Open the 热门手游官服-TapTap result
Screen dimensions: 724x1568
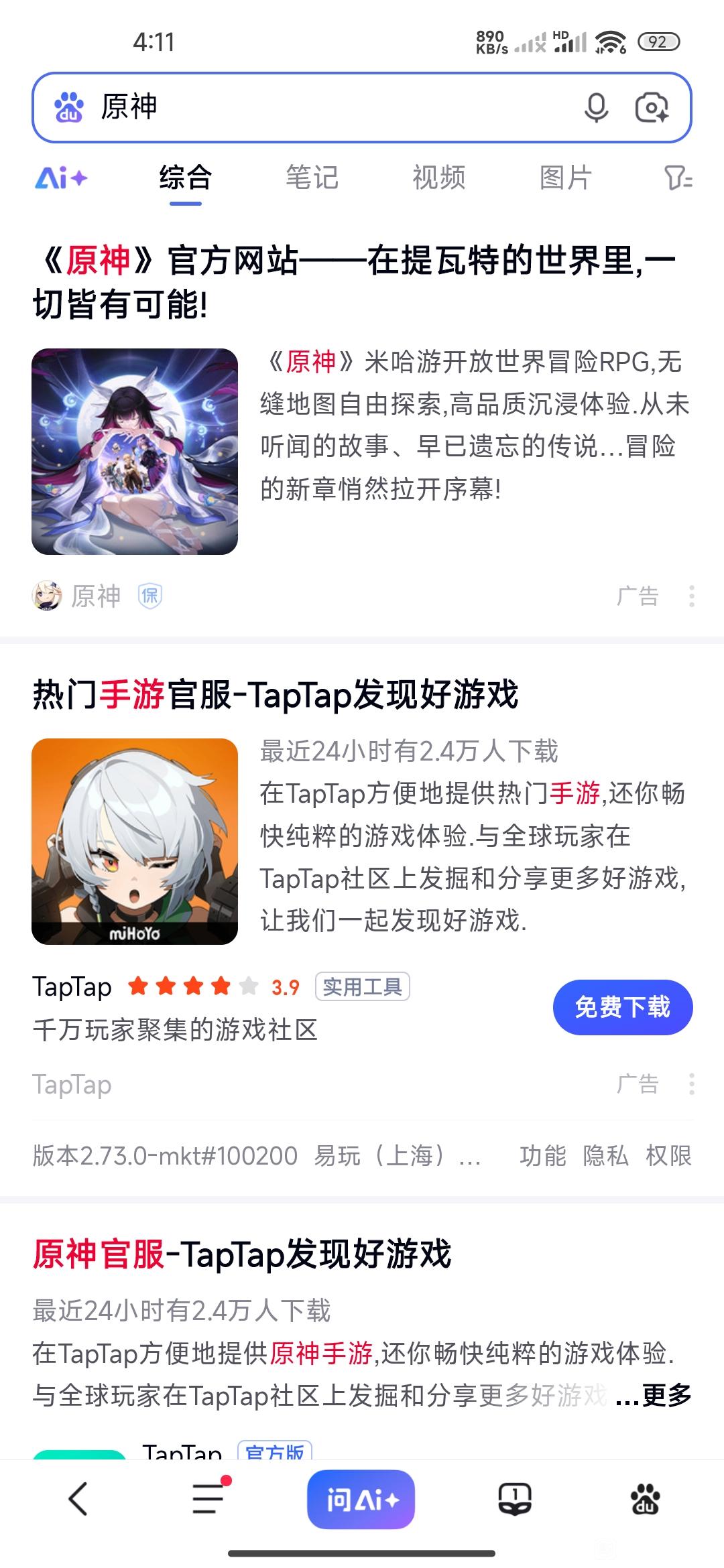tap(276, 694)
